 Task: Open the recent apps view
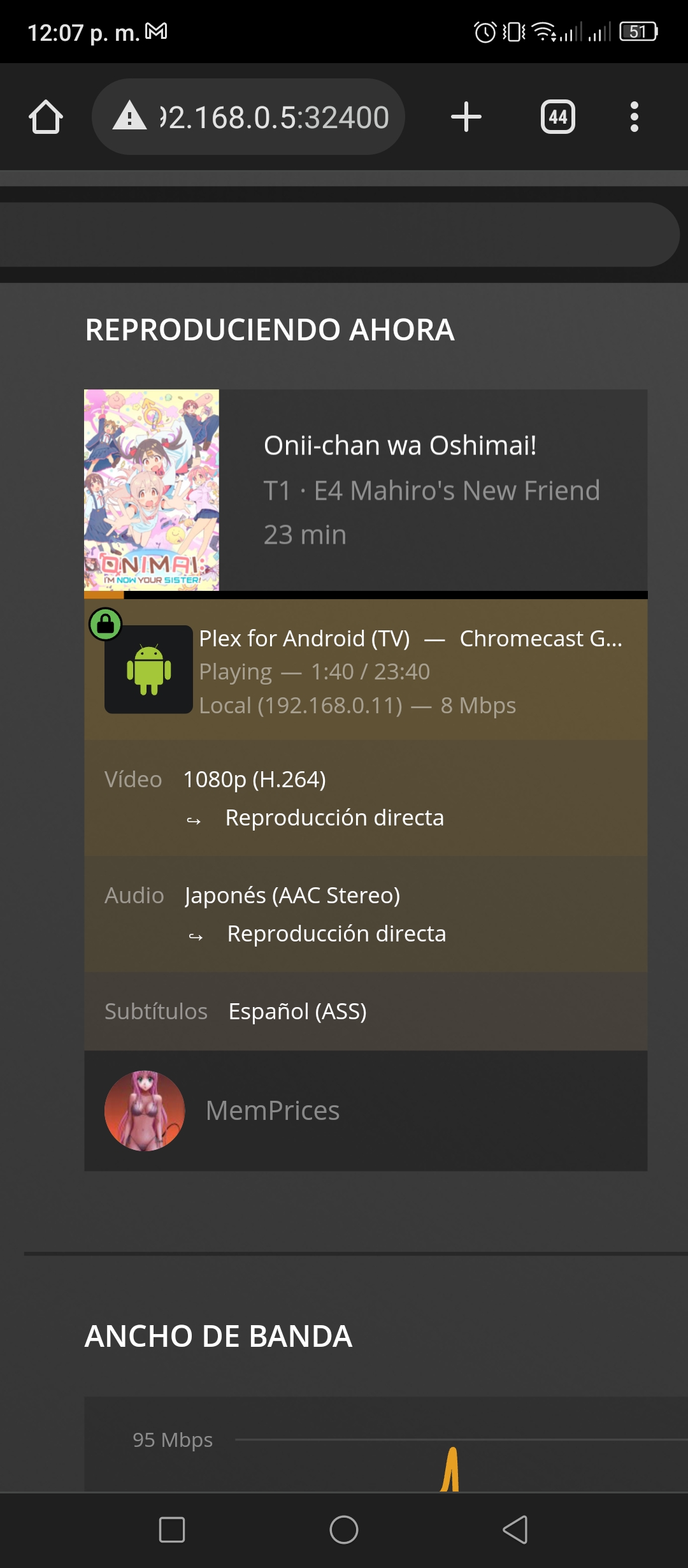pyautogui.click(x=172, y=1530)
